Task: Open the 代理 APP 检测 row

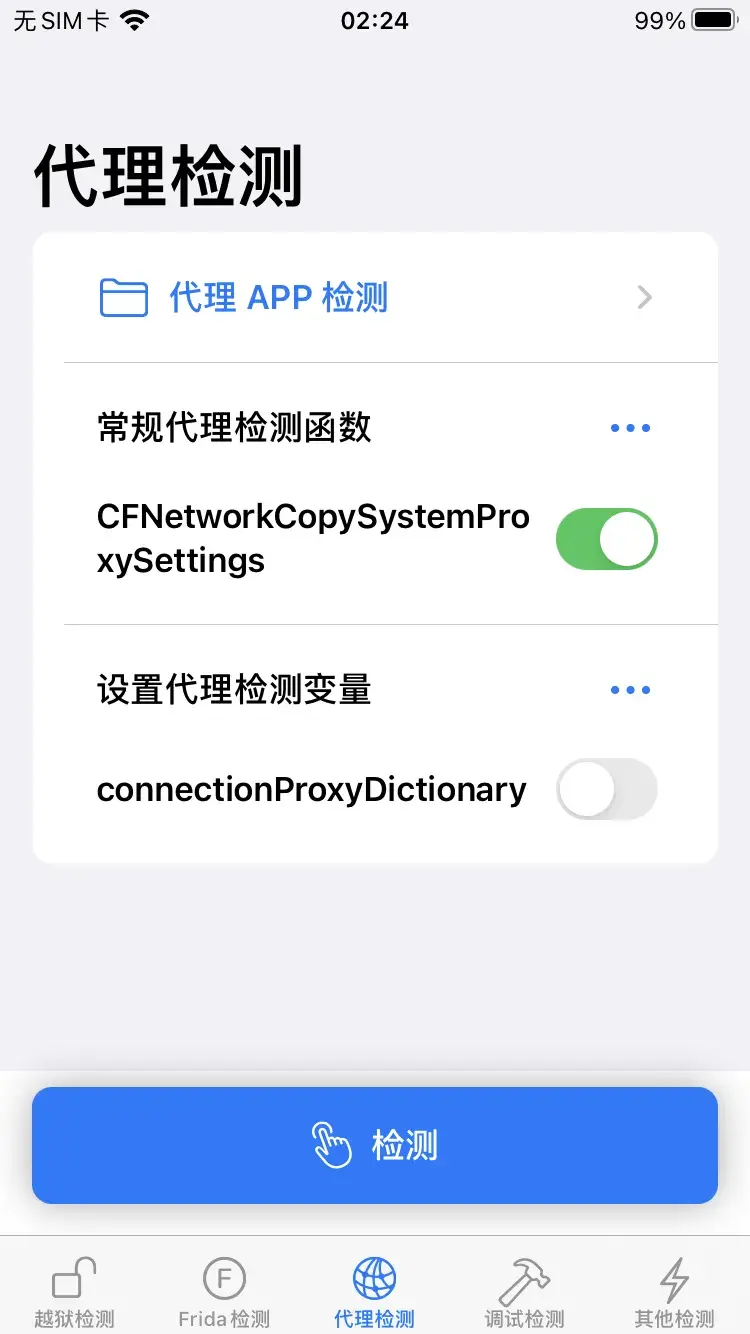Action: click(375, 298)
